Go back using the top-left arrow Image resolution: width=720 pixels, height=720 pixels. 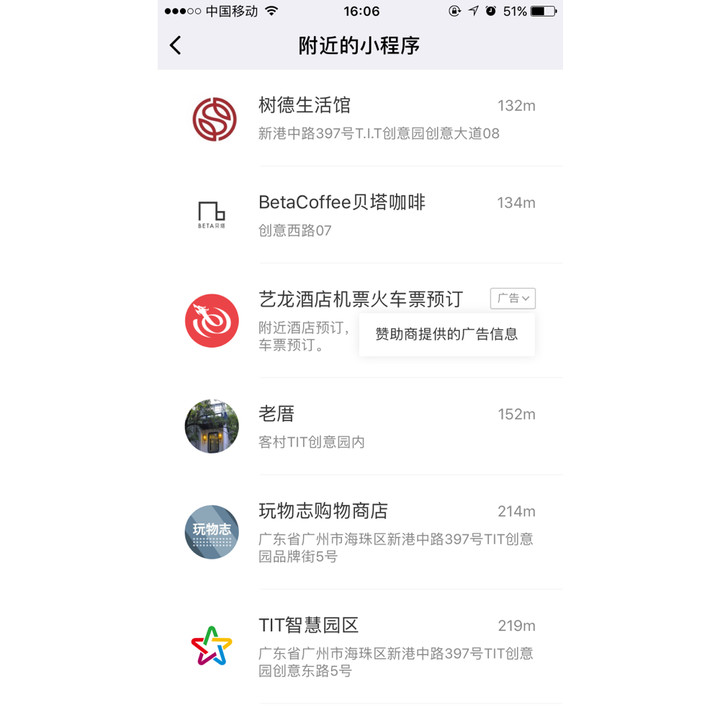click(x=176, y=45)
